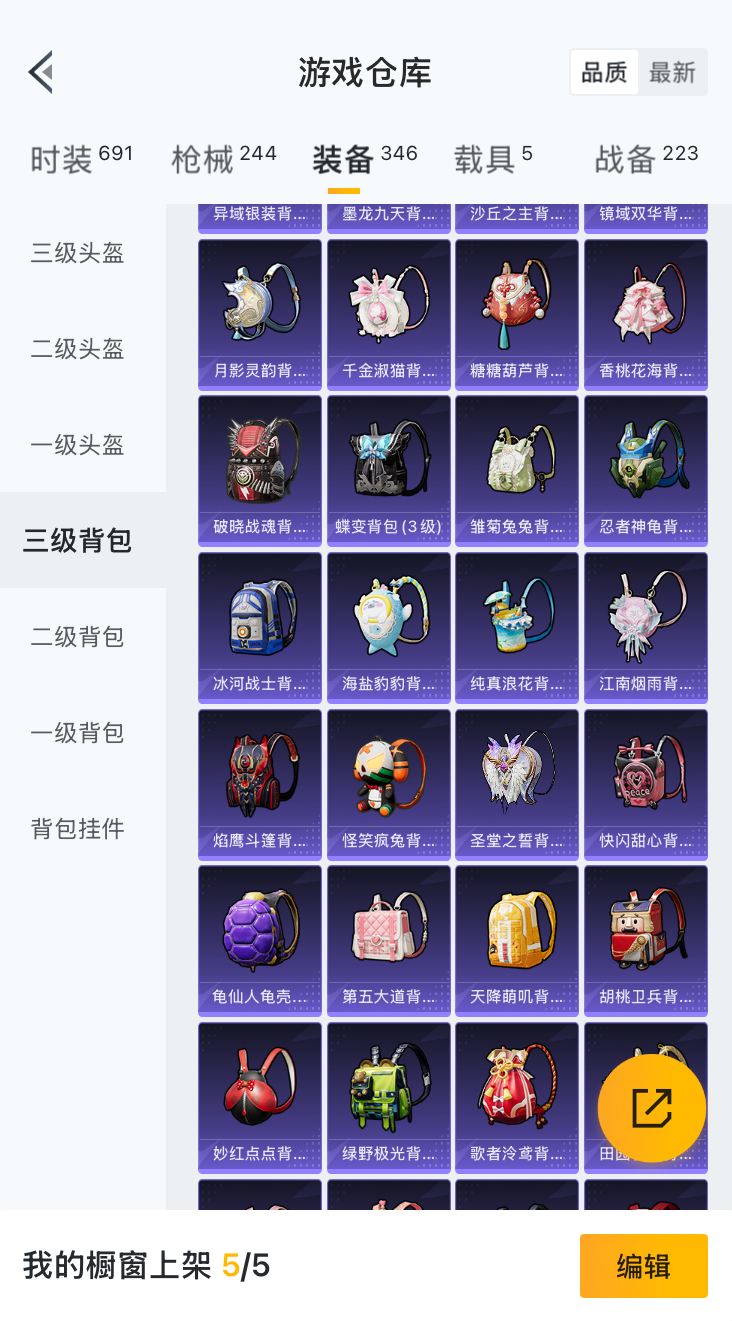Select 二级头盔 category

coord(78,349)
